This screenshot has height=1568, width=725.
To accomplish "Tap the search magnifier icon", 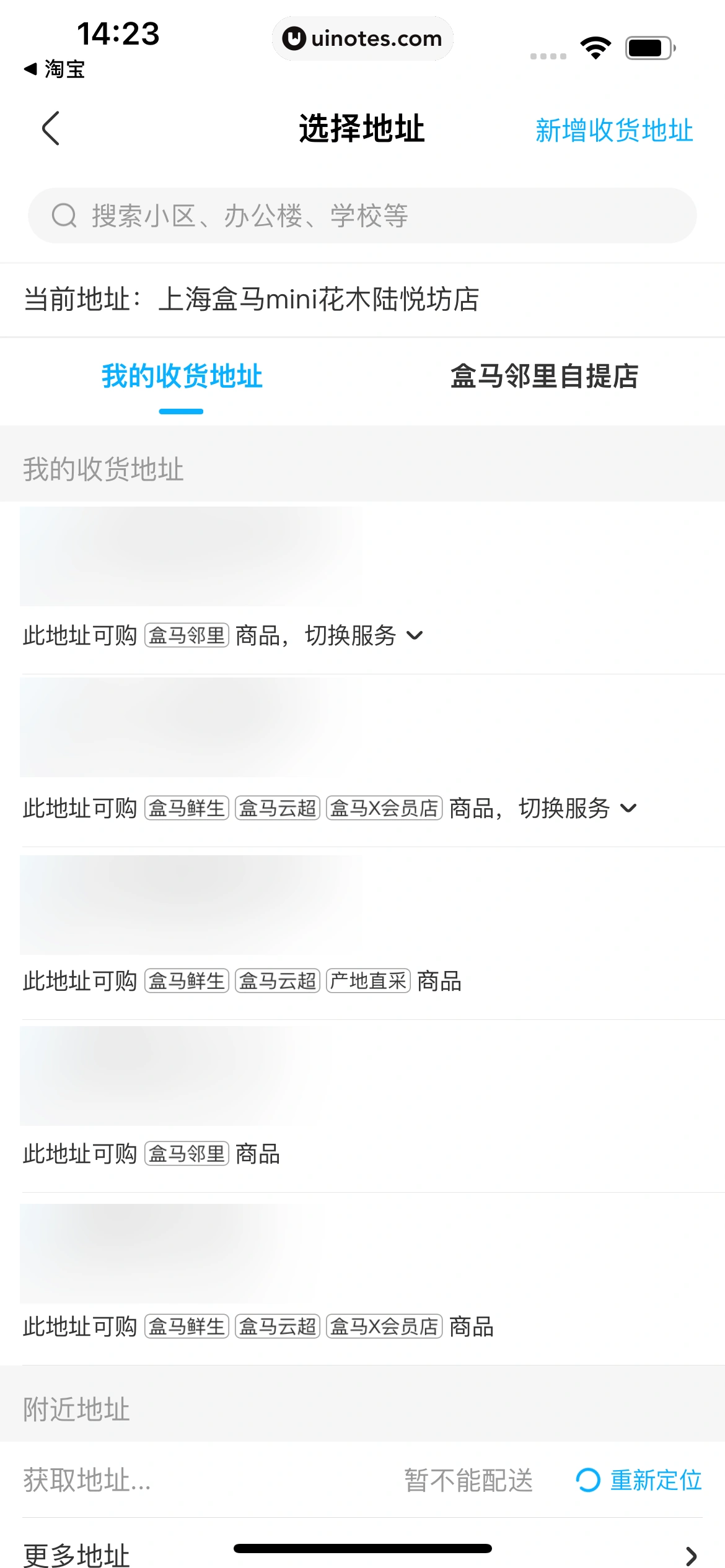I will pyautogui.click(x=63, y=216).
